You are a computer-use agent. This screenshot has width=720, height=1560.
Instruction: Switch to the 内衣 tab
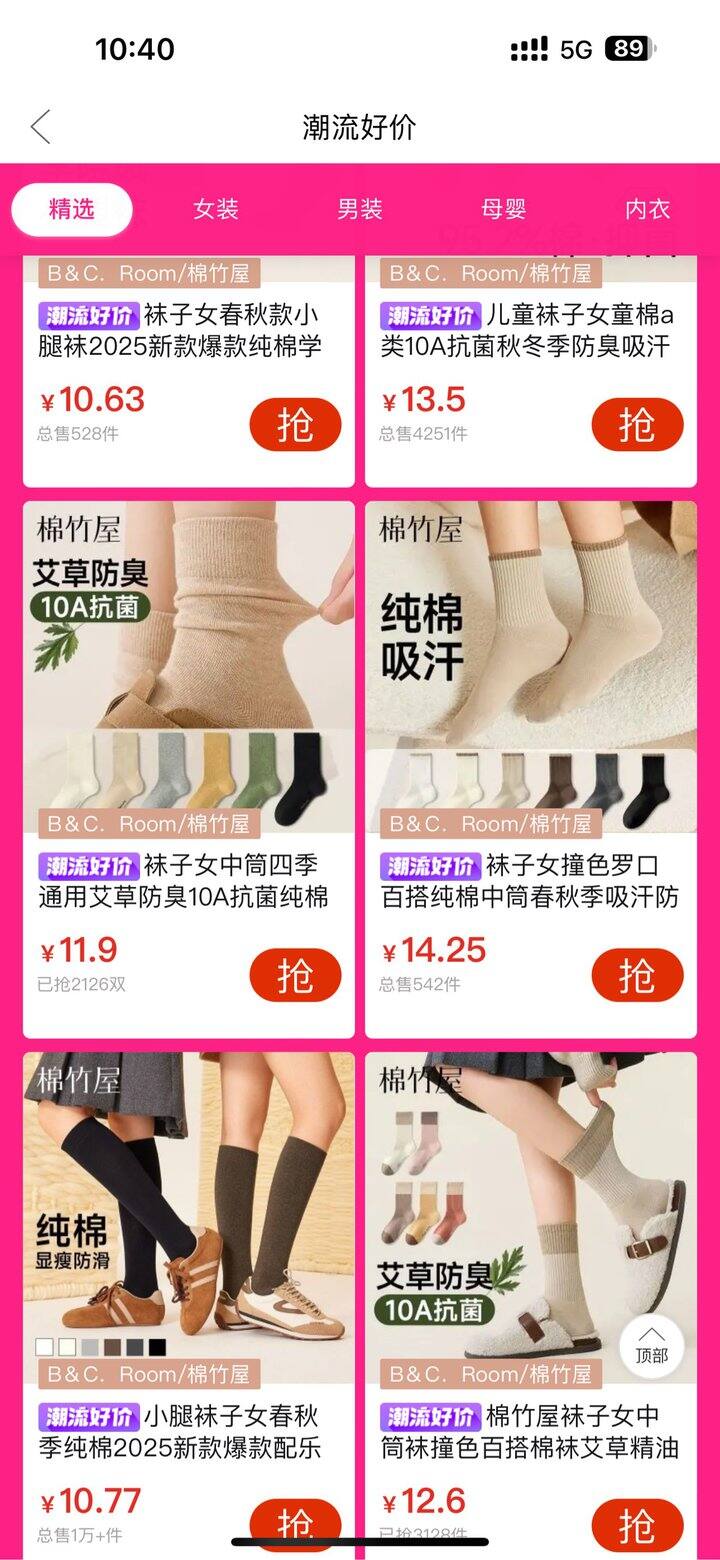[x=647, y=209]
